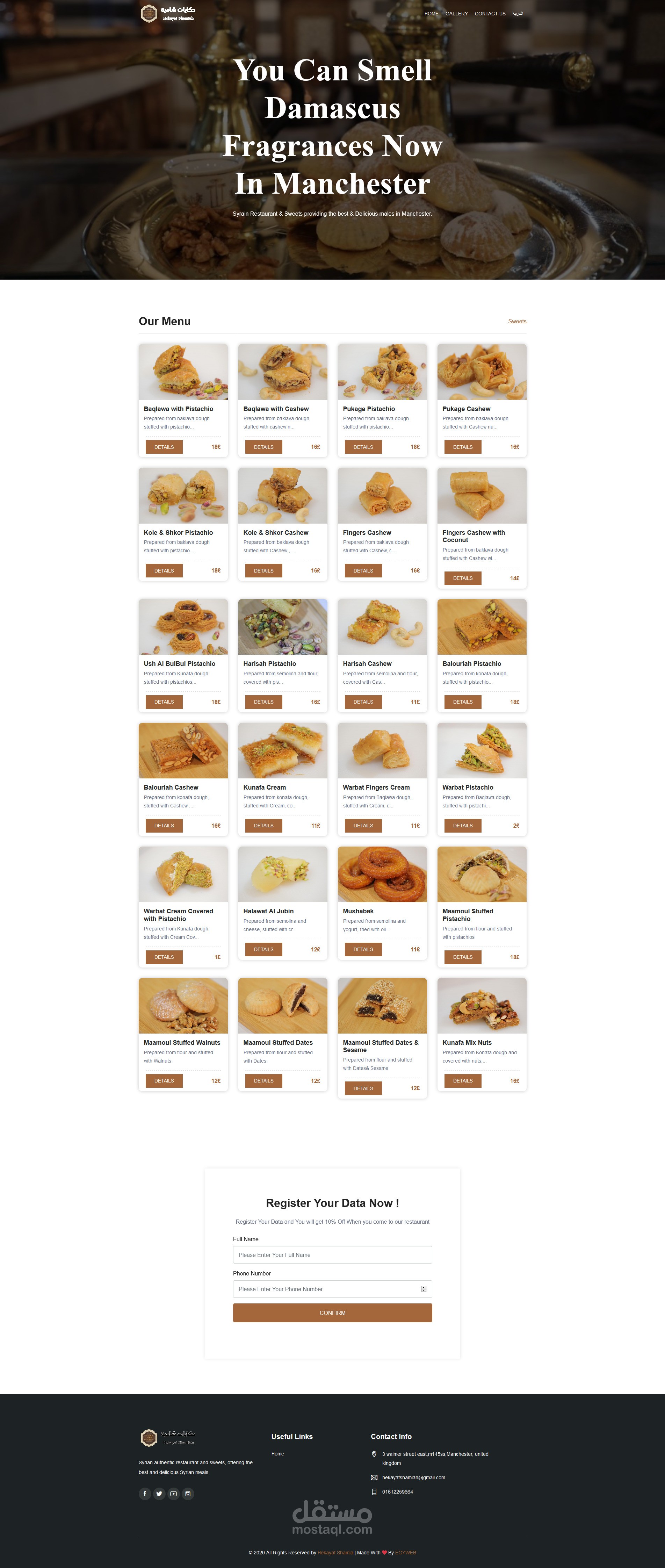Open the HOME nav link
The width and height of the screenshot is (665, 1568).
pyautogui.click(x=431, y=13)
